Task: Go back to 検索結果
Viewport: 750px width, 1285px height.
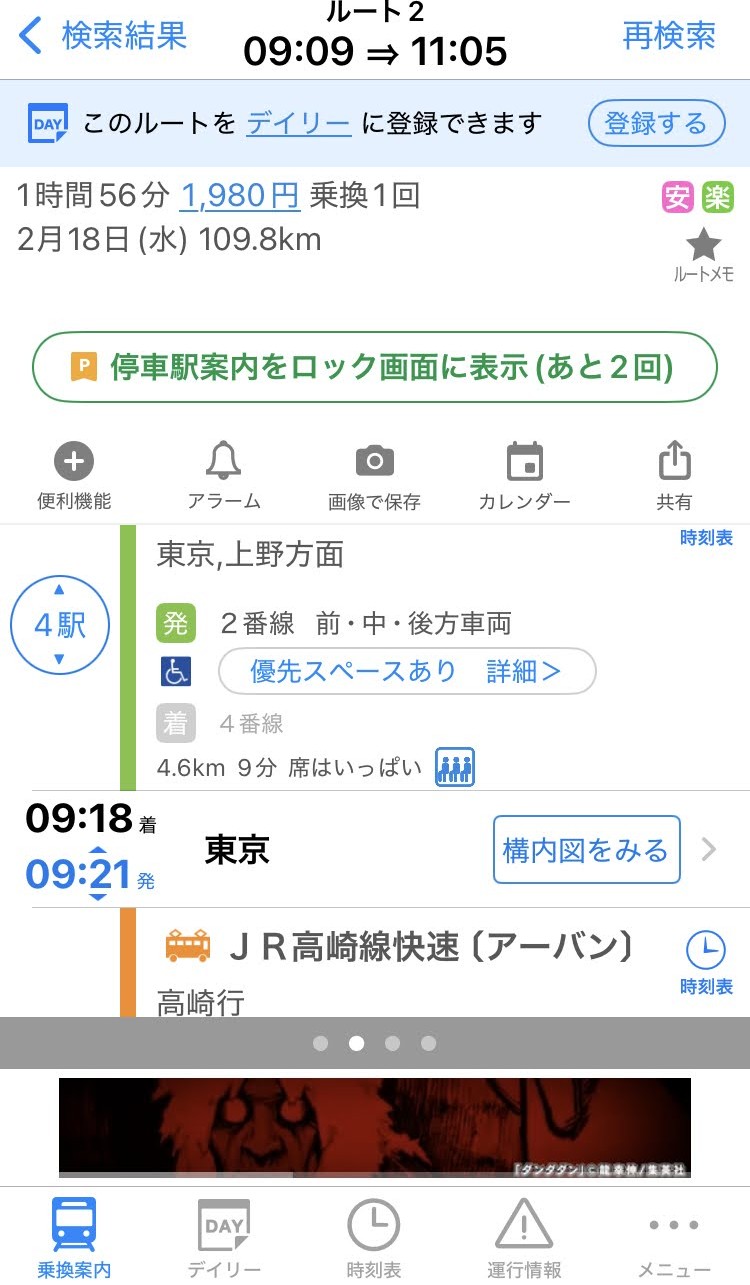Action: [x=104, y=36]
